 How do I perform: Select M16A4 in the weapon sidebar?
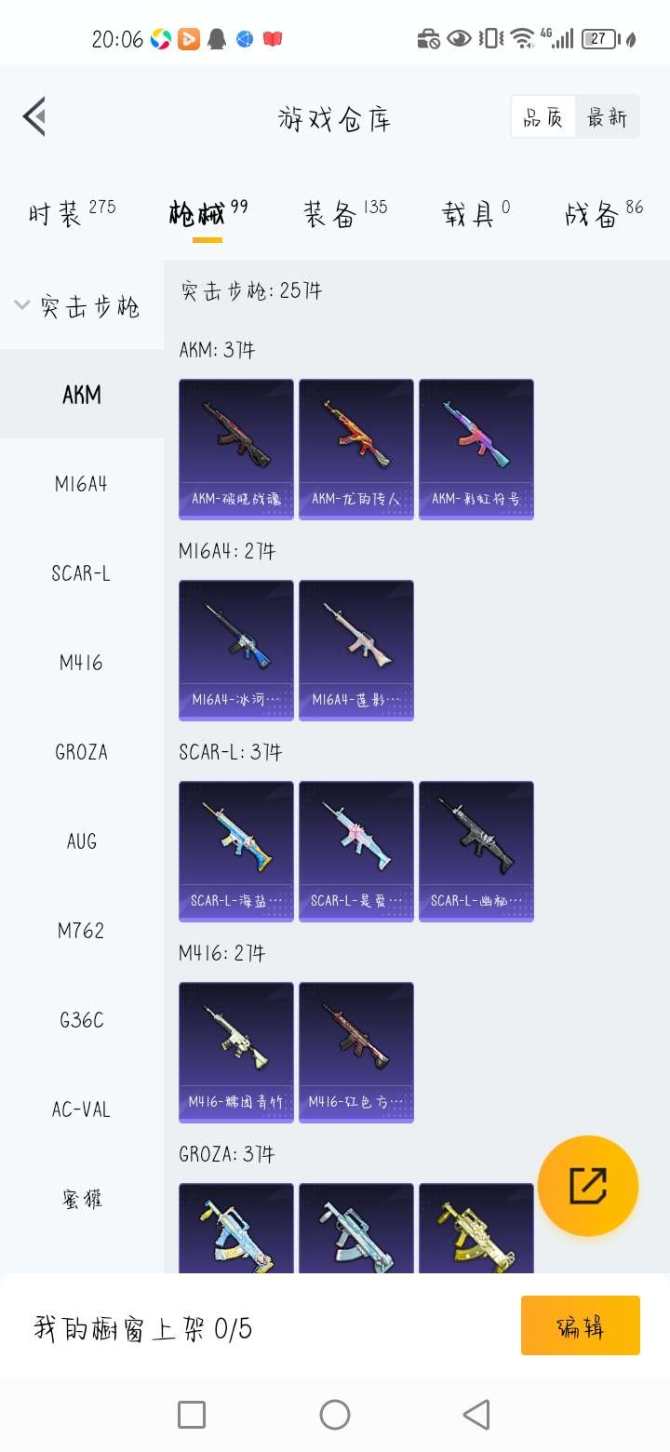tap(81, 484)
